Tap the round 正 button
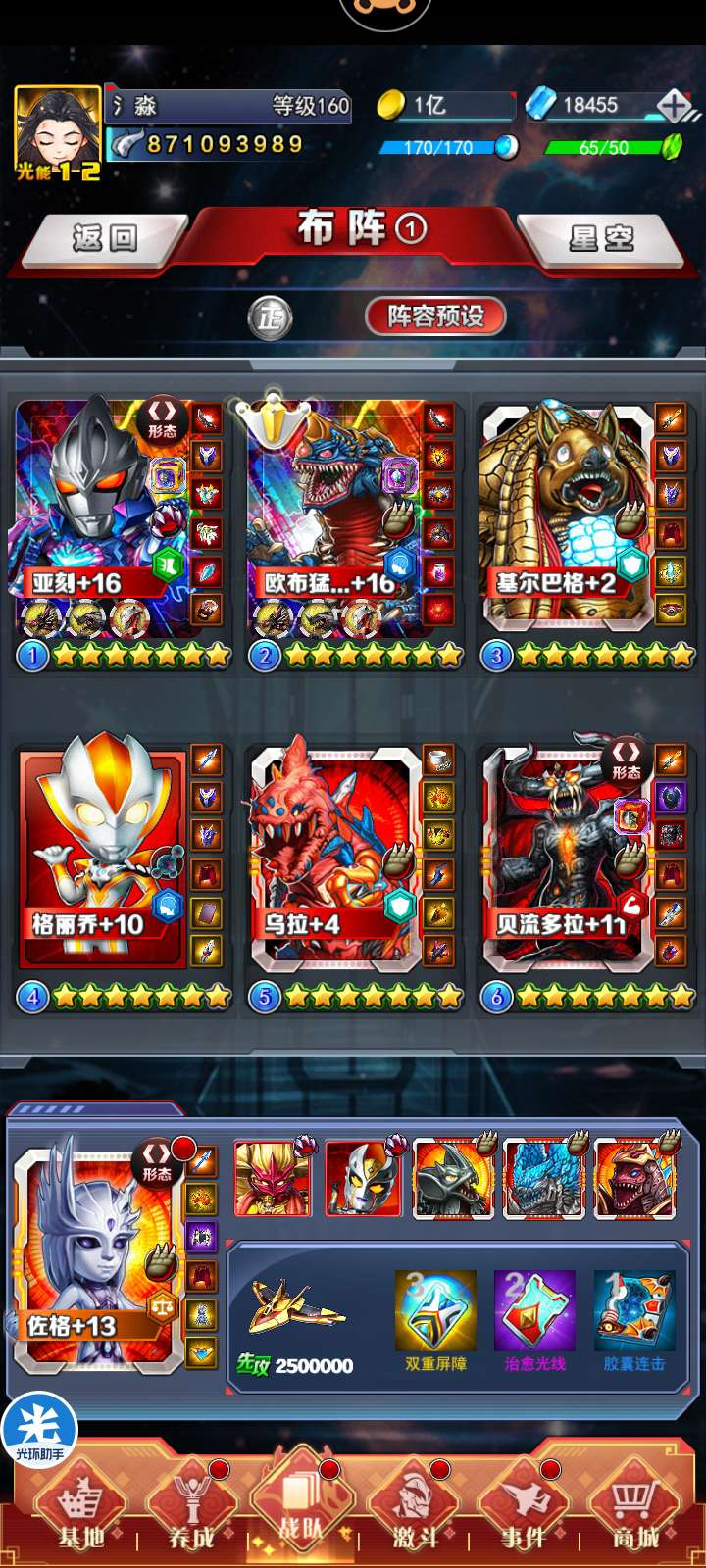This screenshot has height=1568, width=706. 270,318
